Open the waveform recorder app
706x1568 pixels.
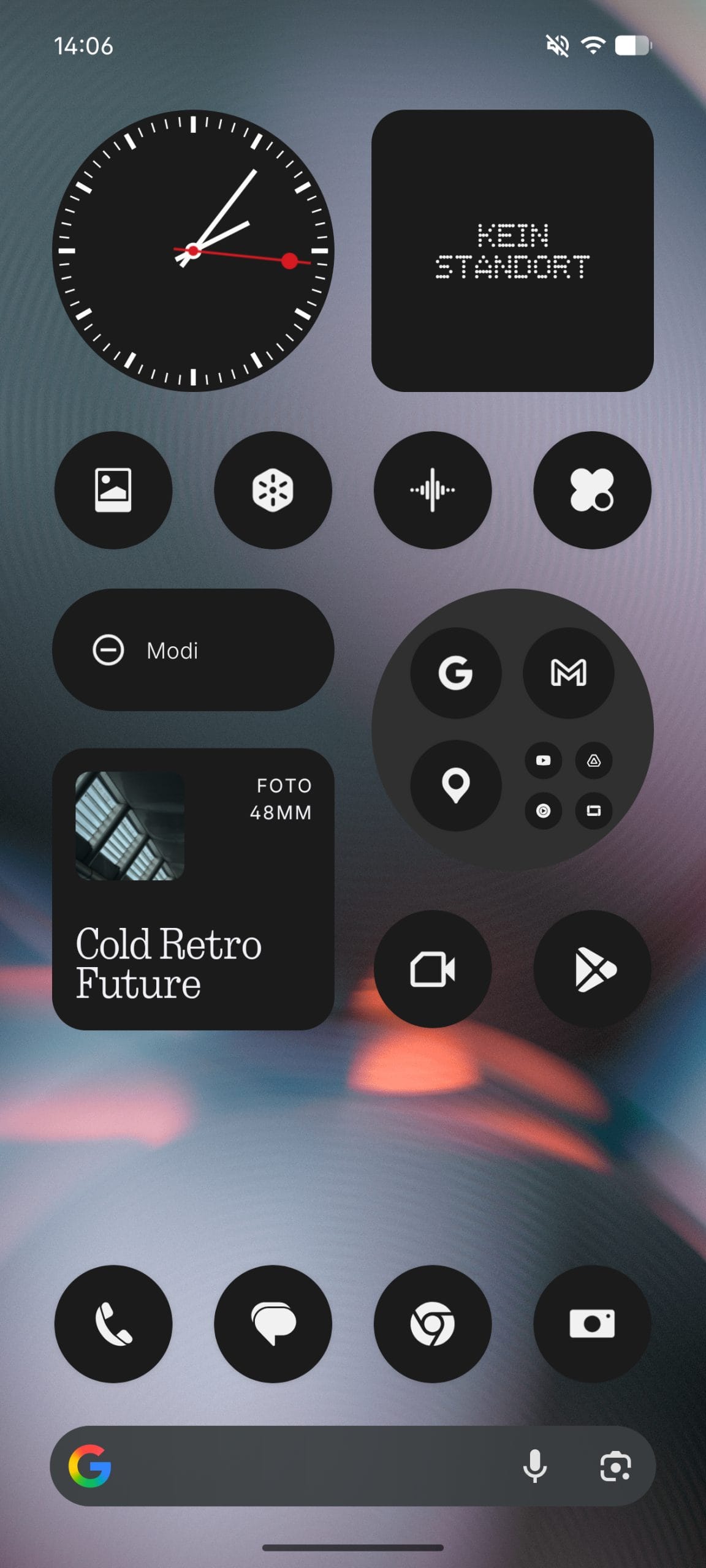click(x=433, y=490)
